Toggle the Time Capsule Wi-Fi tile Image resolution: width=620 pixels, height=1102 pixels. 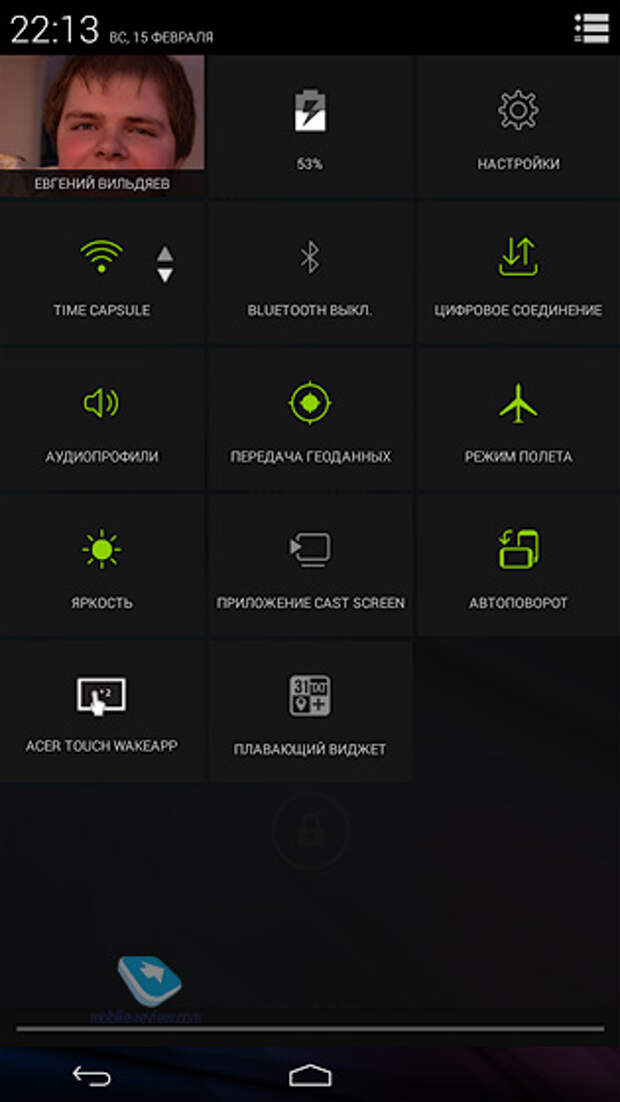click(102, 273)
